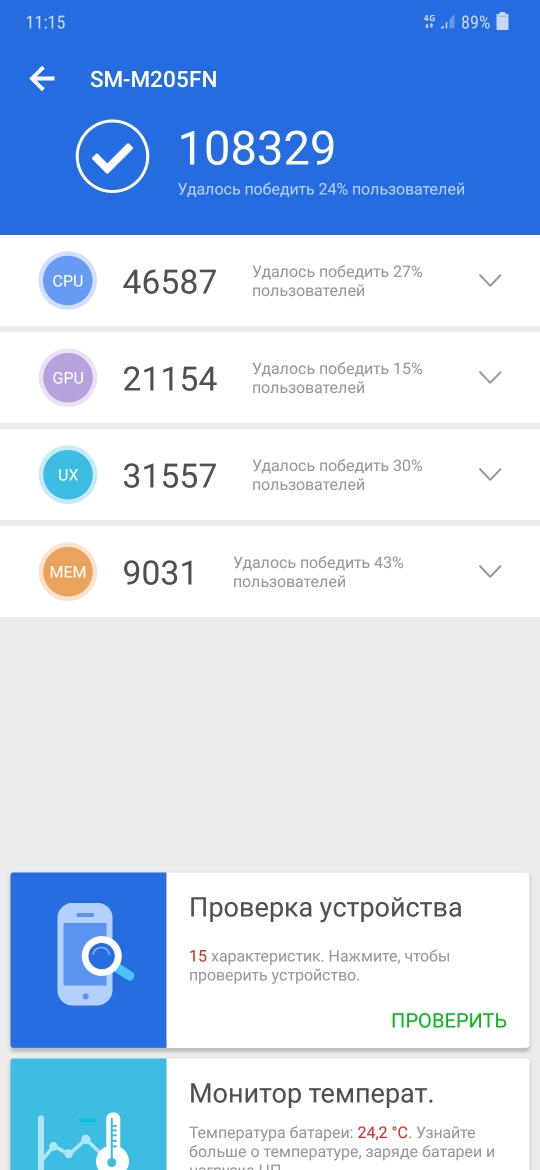Expand the CPU score details
540x1170 pixels.
(490, 281)
